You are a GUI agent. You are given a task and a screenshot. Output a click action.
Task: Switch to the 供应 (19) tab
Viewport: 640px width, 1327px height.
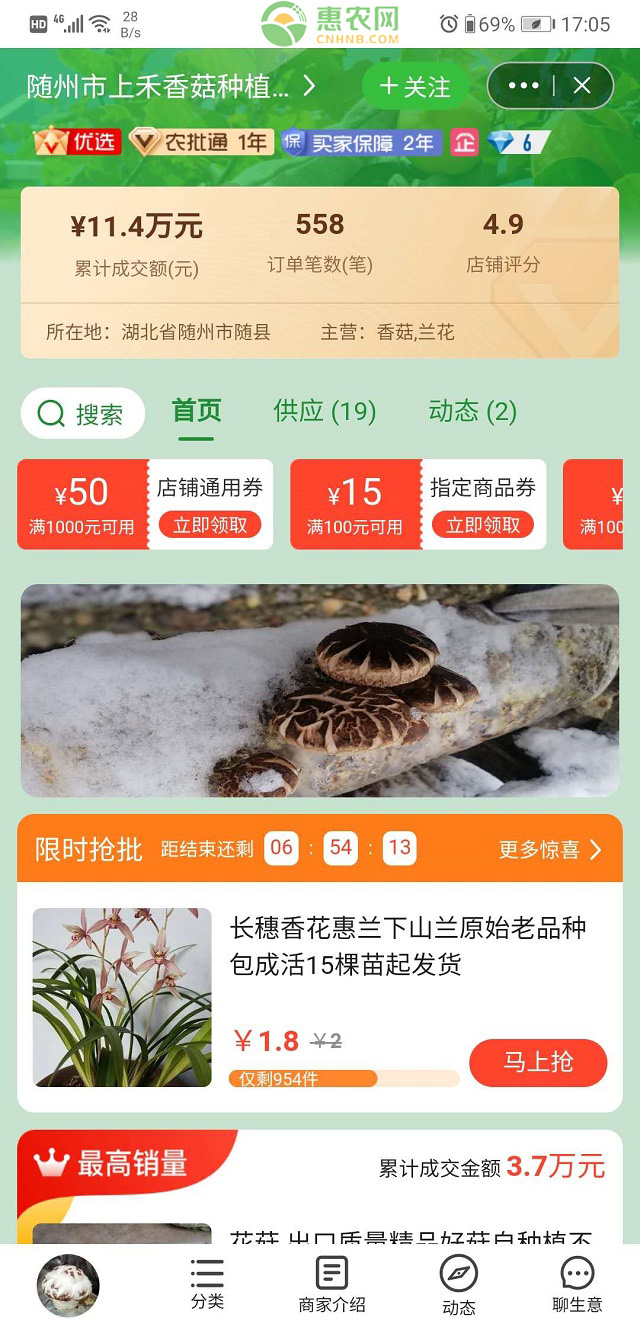[x=325, y=411]
